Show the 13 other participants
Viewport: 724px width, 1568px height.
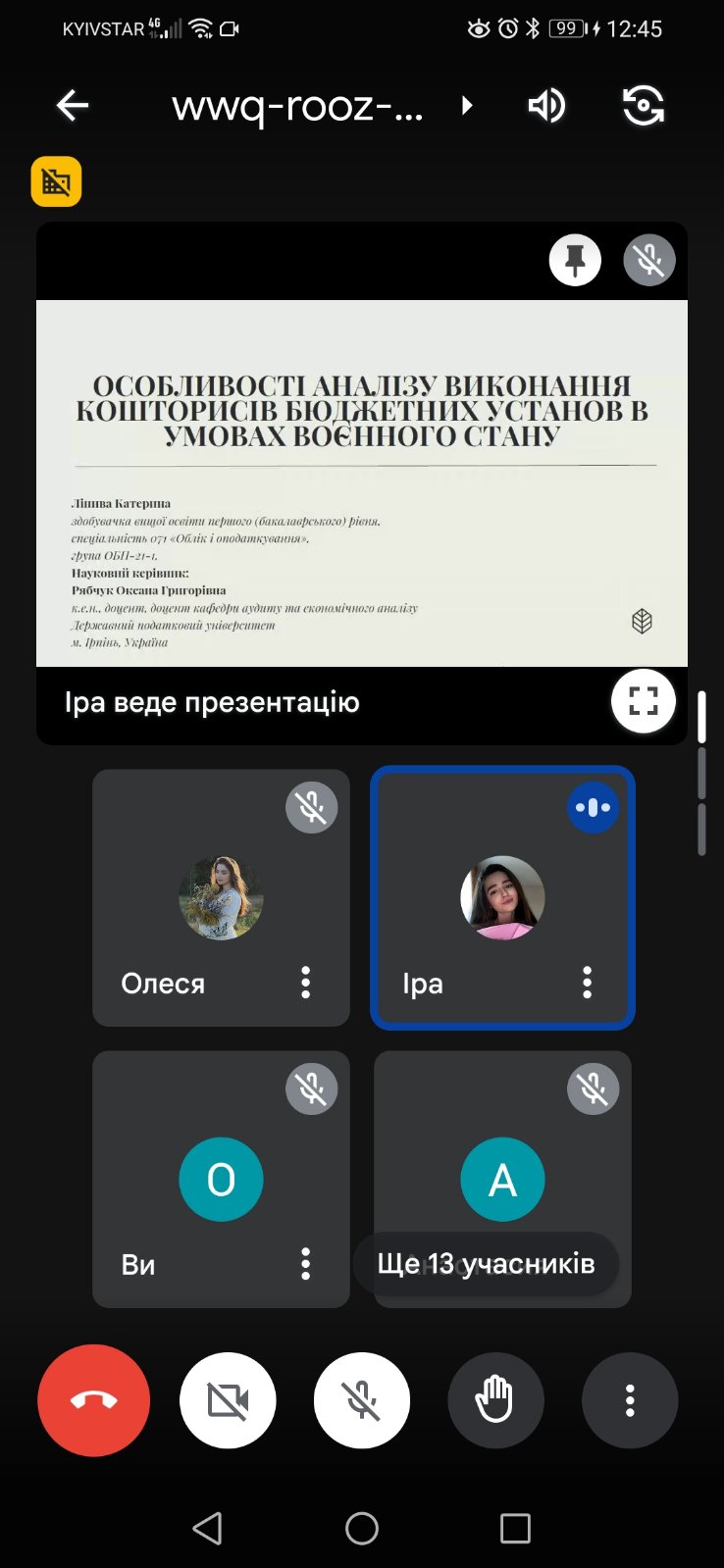[487, 1264]
